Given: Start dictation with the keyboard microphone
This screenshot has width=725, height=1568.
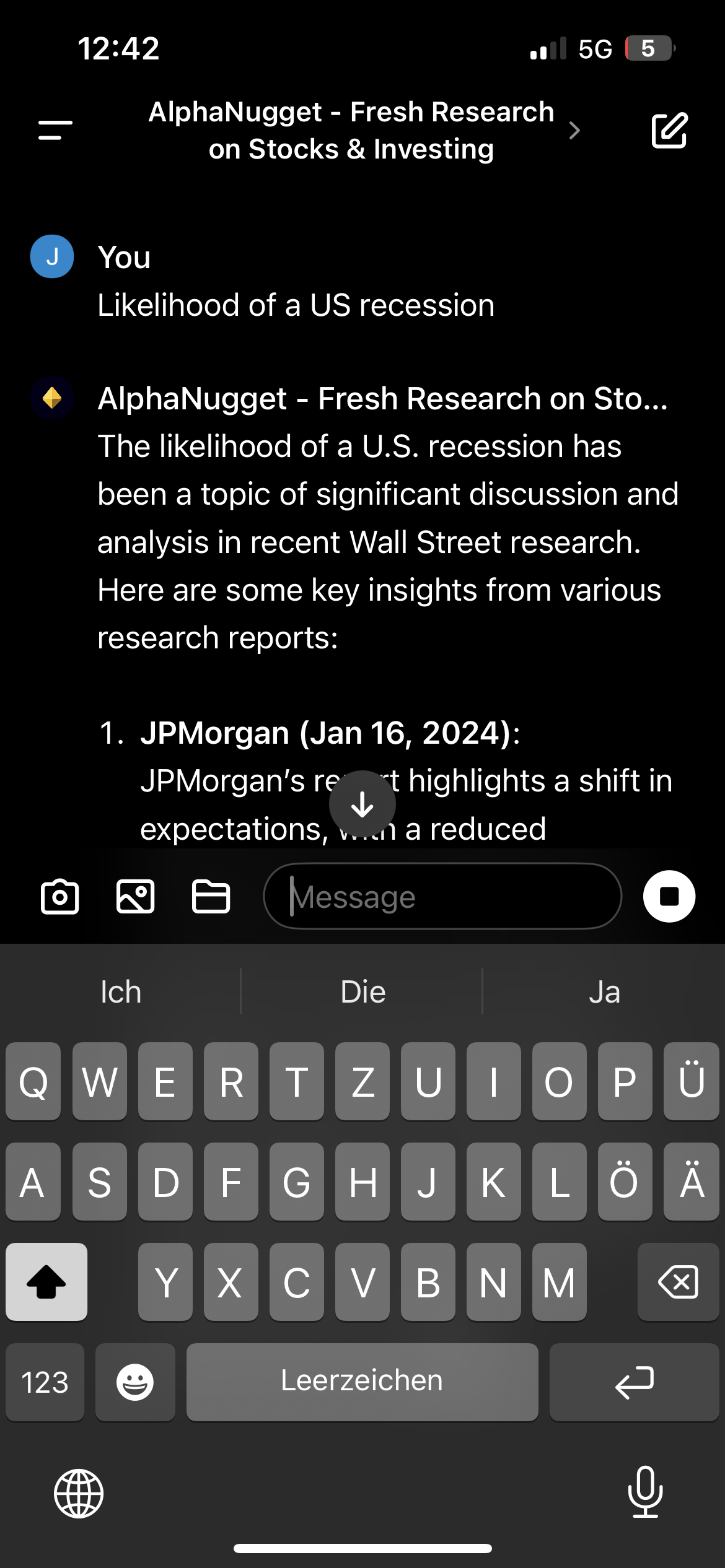Looking at the screenshot, I should 645,1491.
